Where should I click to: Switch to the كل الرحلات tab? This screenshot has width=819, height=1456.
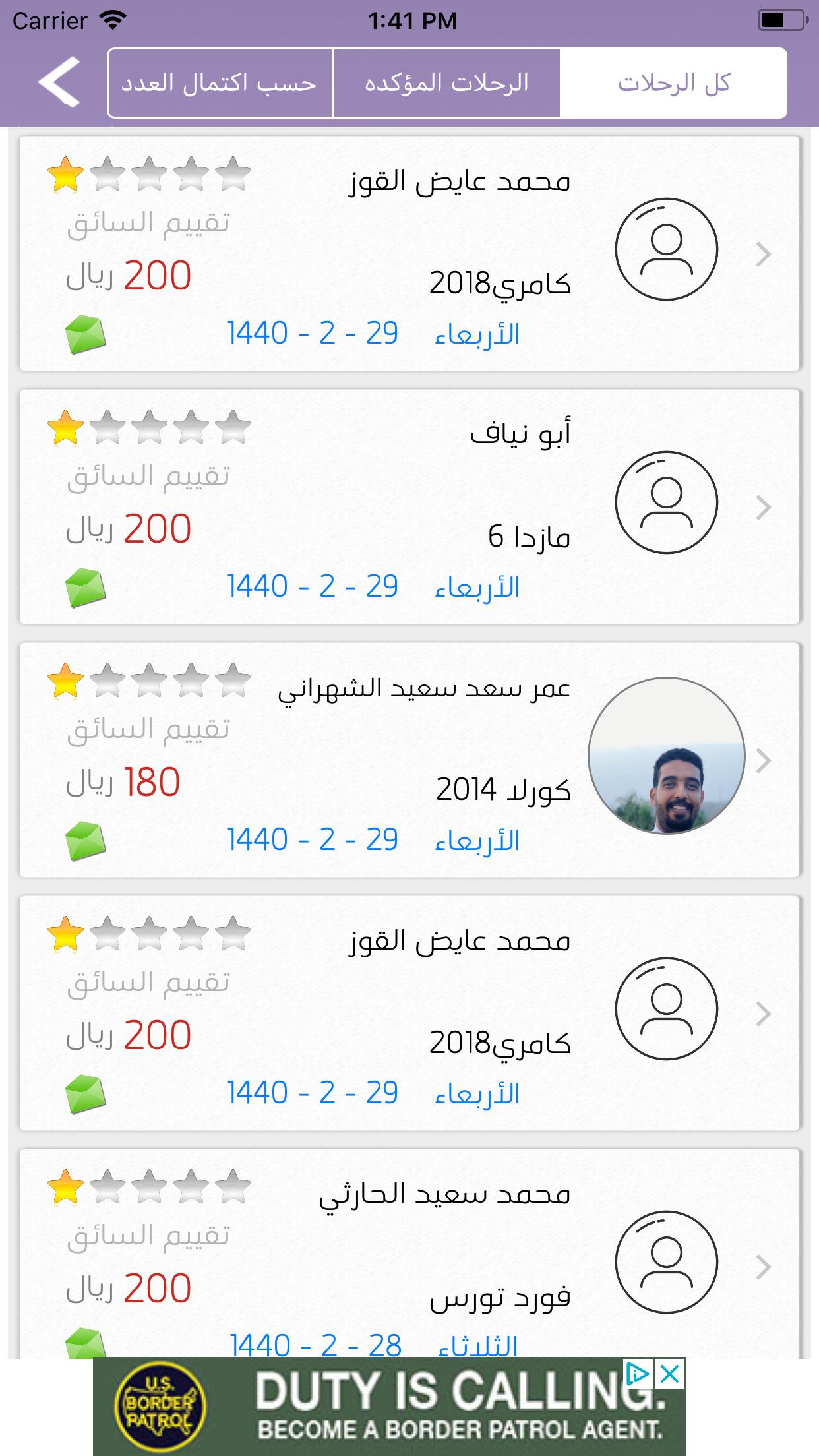(x=673, y=83)
